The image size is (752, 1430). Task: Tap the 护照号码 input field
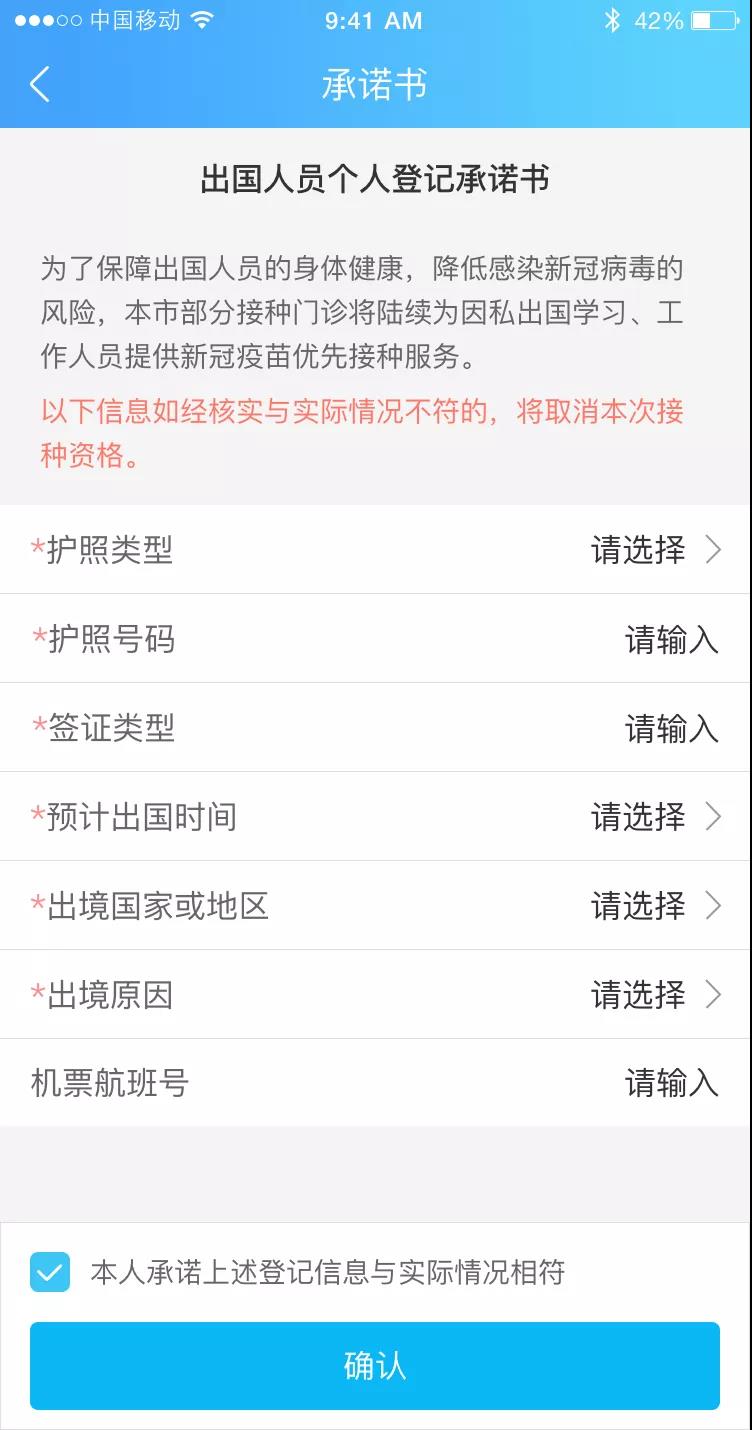[x=376, y=639]
